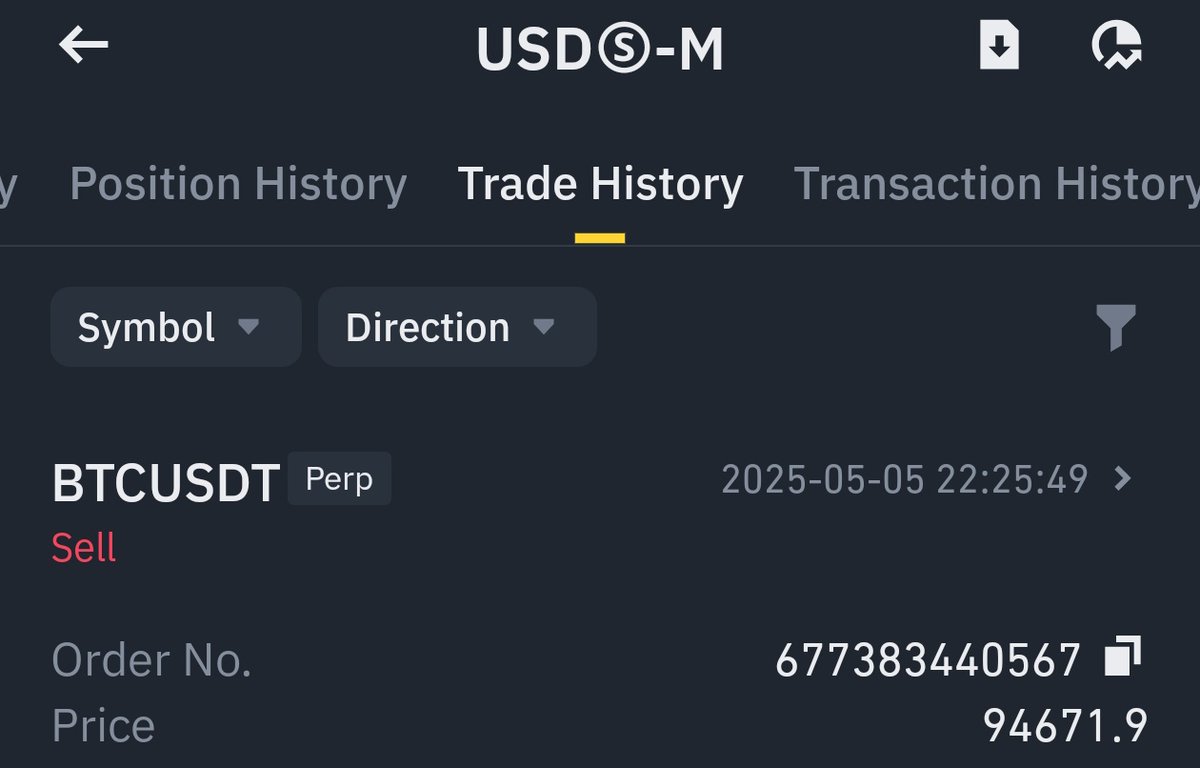Image resolution: width=1200 pixels, height=768 pixels.
Task: Copy order number 677383440567
Action: pyautogui.click(x=1122, y=658)
